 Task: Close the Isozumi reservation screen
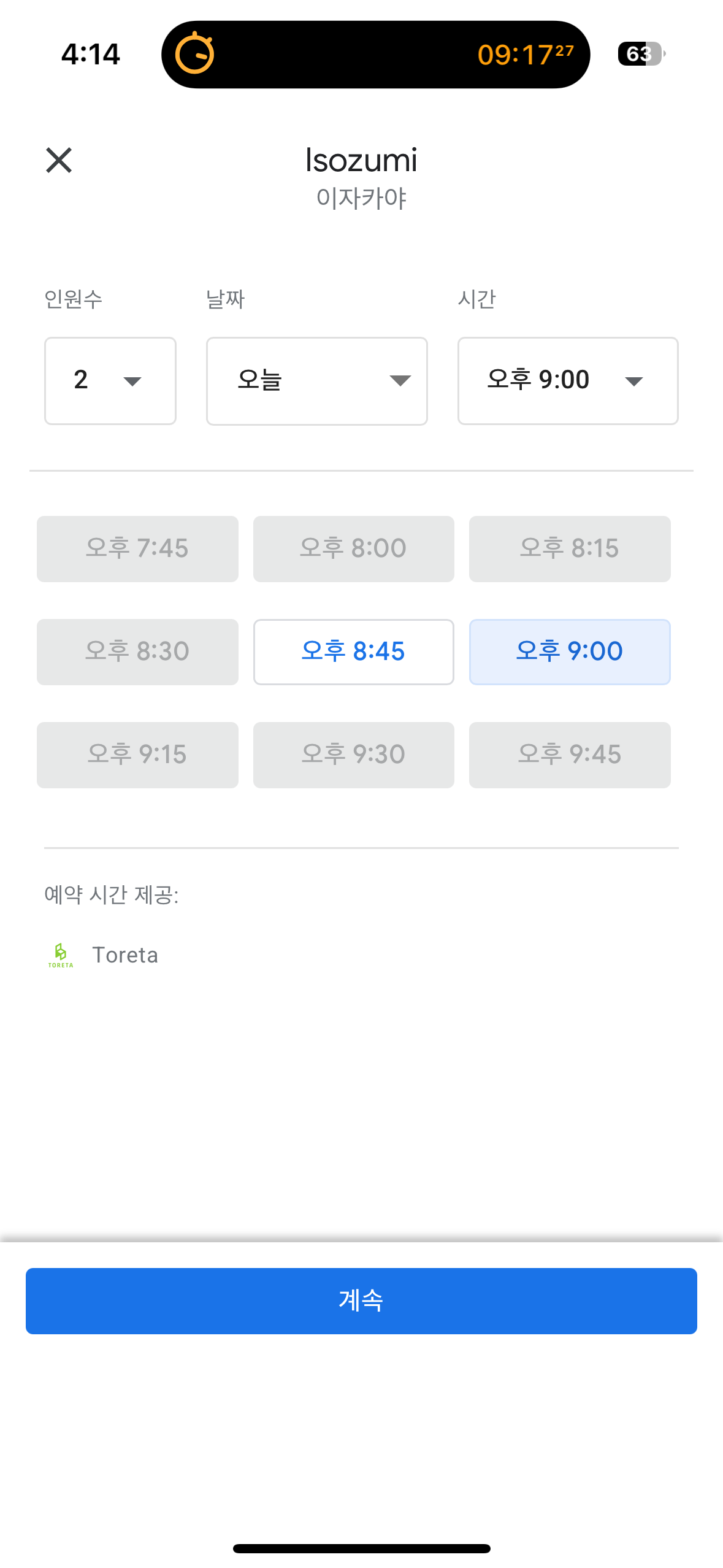59,160
